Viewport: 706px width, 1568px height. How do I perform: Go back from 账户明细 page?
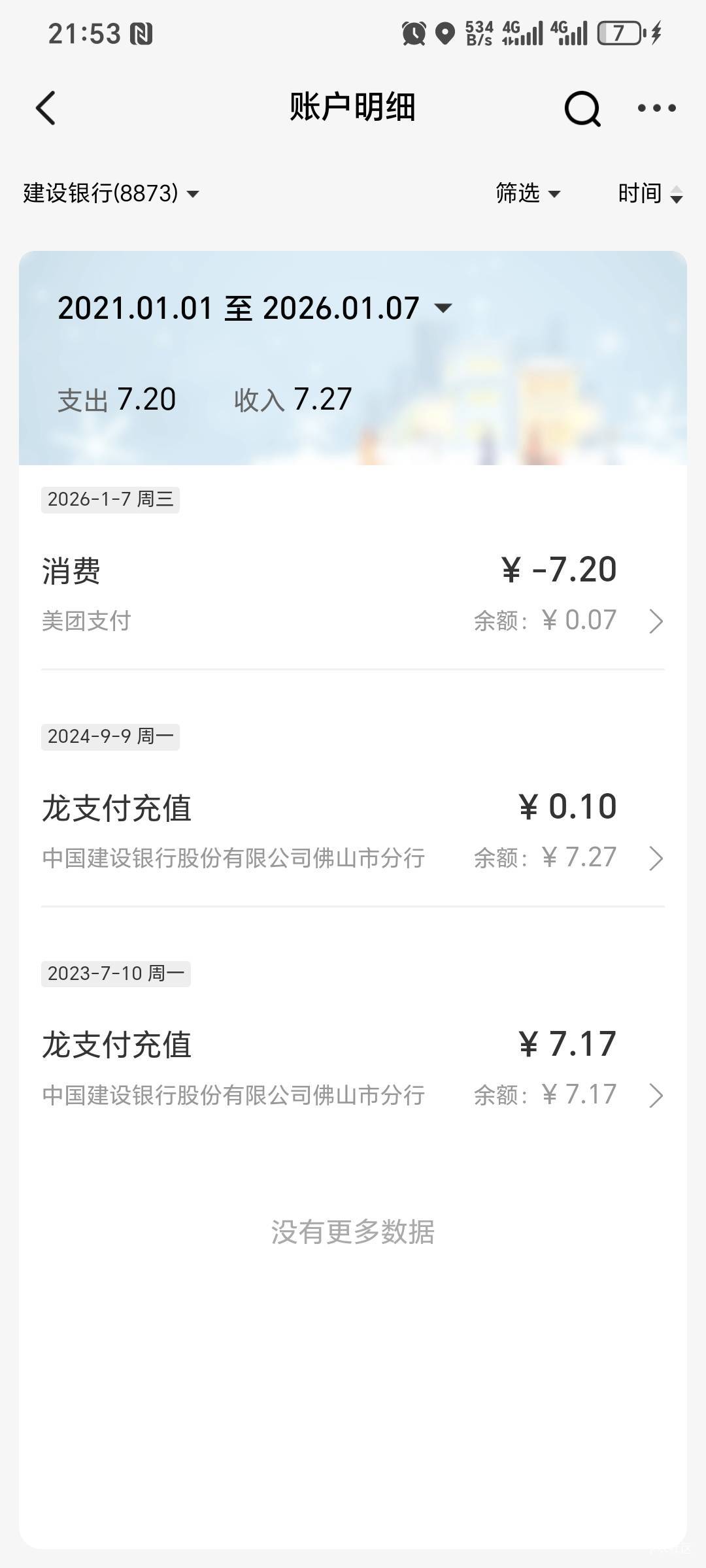46,108
